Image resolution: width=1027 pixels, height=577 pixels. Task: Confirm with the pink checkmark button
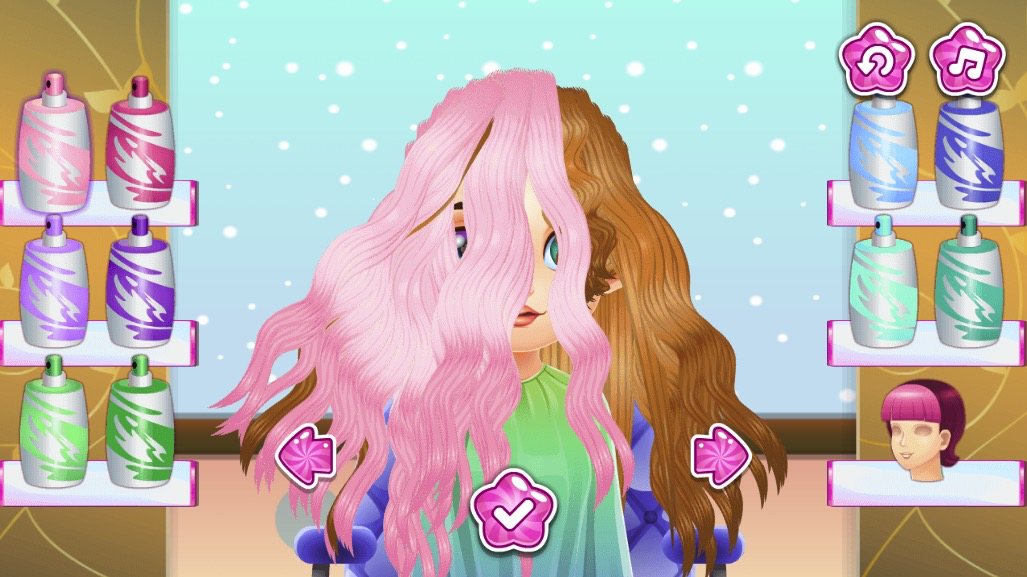click(x=513, y=510)
